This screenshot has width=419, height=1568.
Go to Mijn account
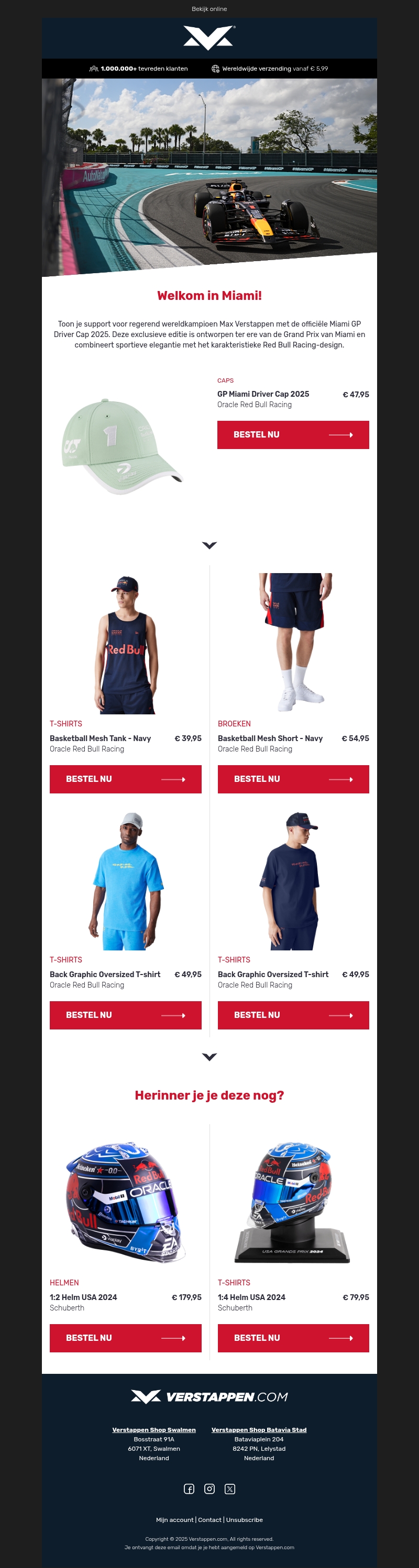[x=174, y=1520]
